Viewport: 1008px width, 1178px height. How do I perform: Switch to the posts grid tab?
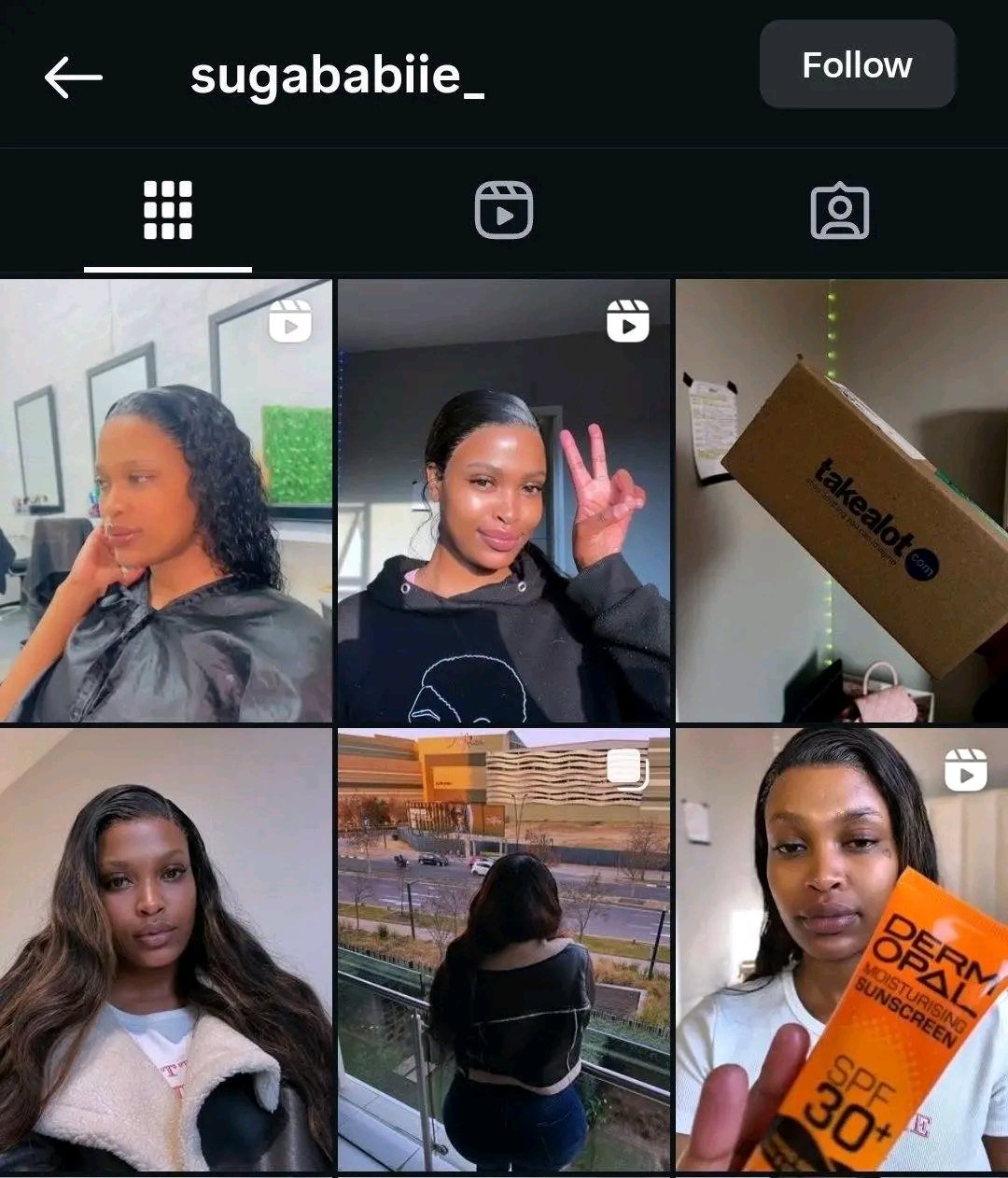(168, 210)
